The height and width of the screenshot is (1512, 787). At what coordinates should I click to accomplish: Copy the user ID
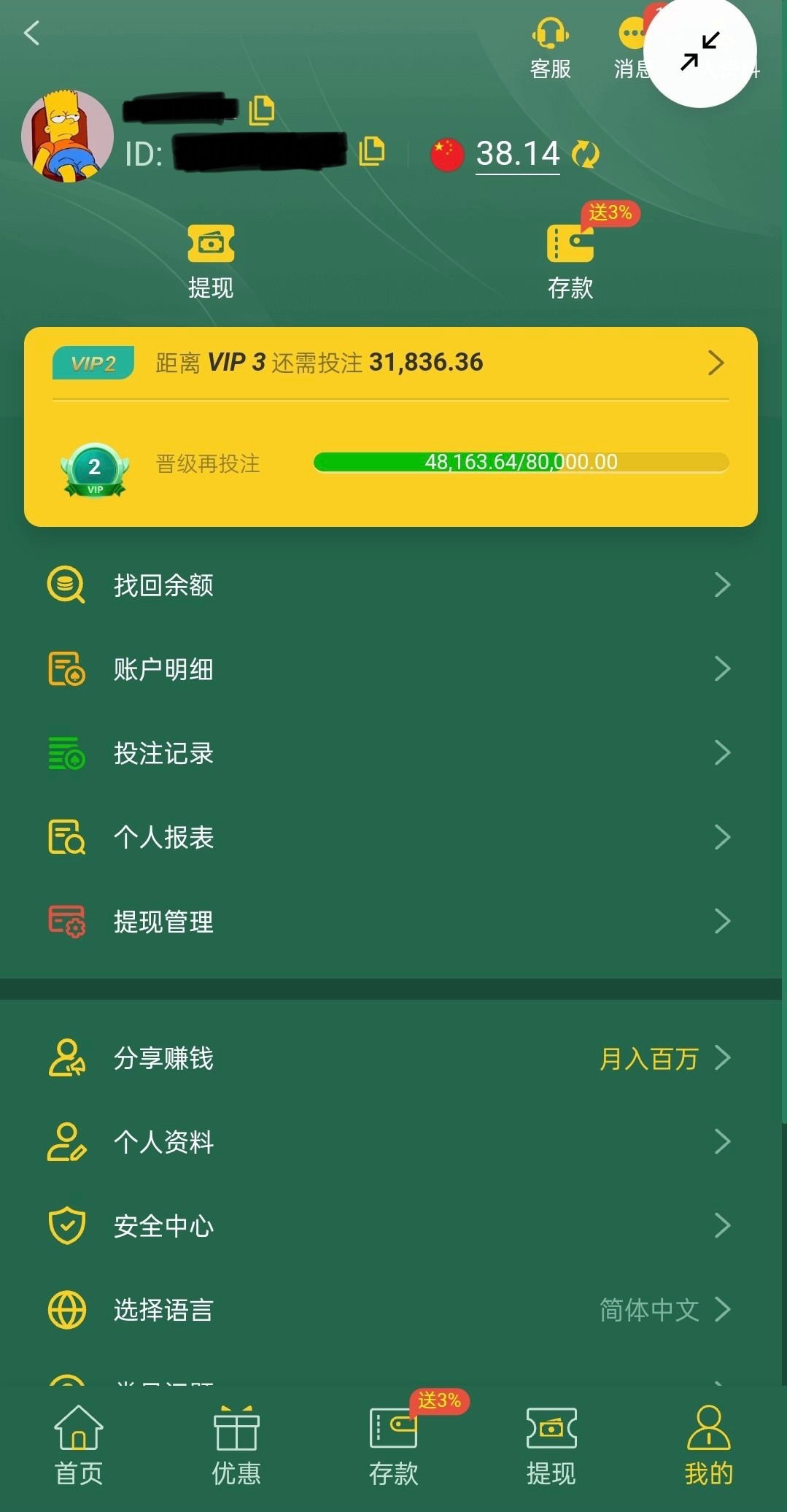point(372,150)
